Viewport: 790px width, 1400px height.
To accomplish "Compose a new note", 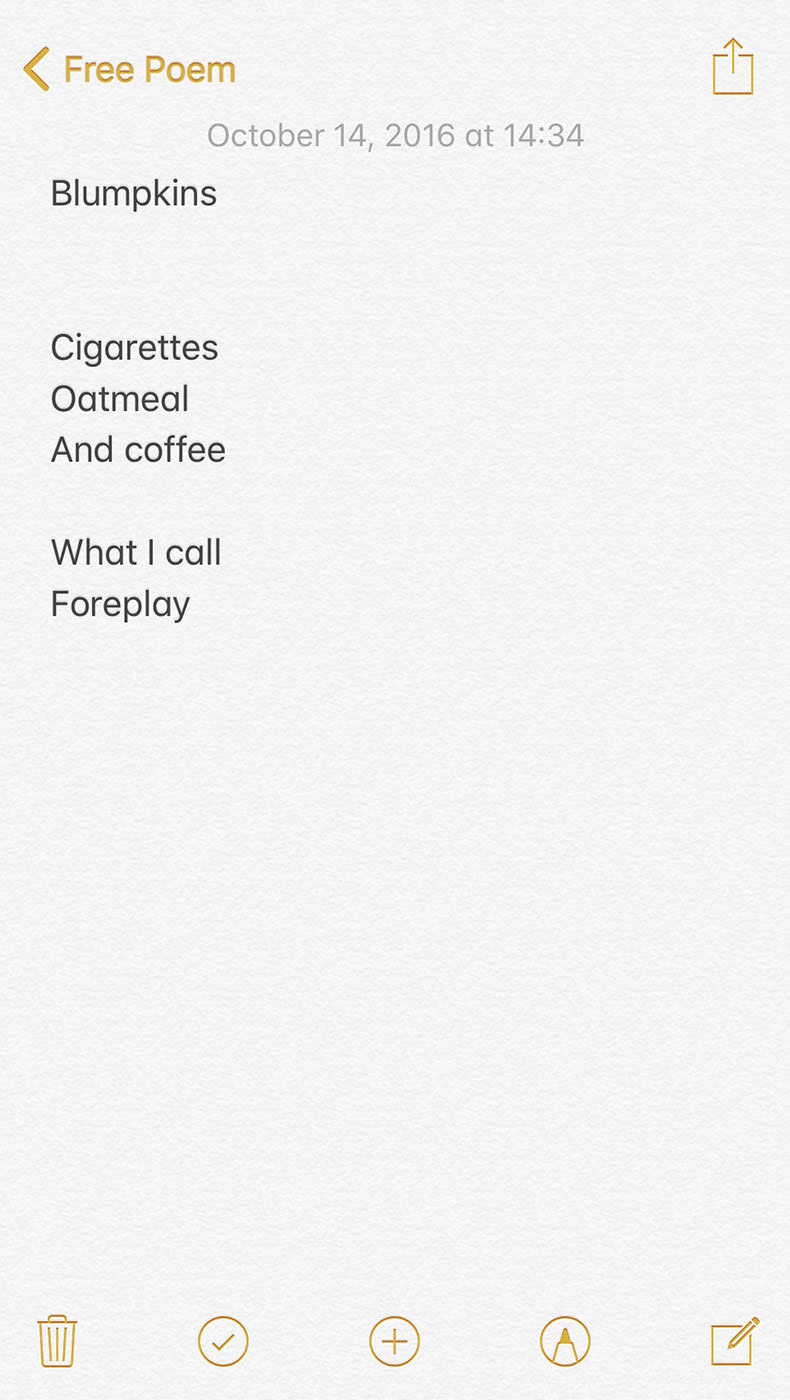I will click(x=735, y=1341).
